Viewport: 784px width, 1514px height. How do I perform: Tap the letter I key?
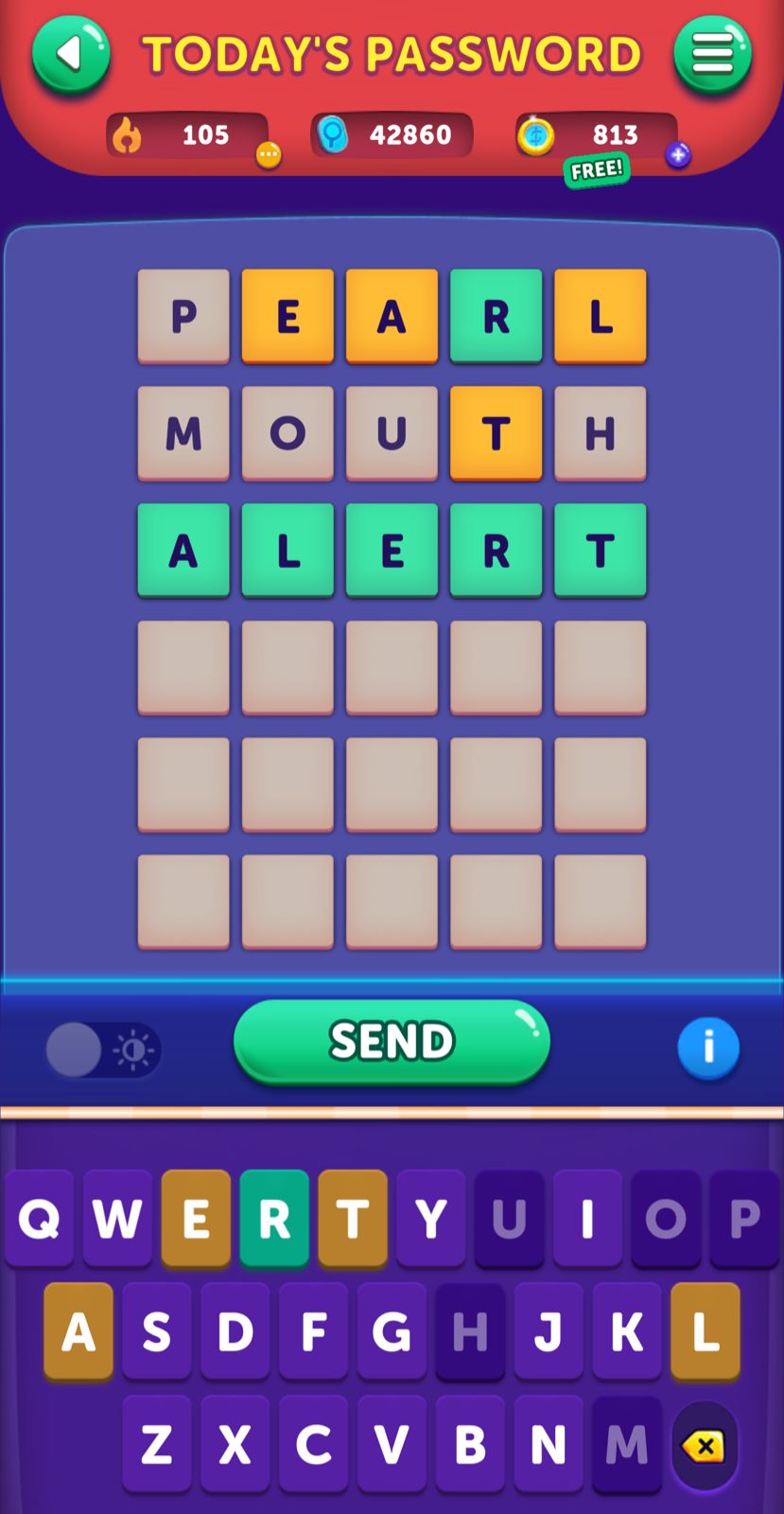pyautogui.click(x=587, y=1219)
